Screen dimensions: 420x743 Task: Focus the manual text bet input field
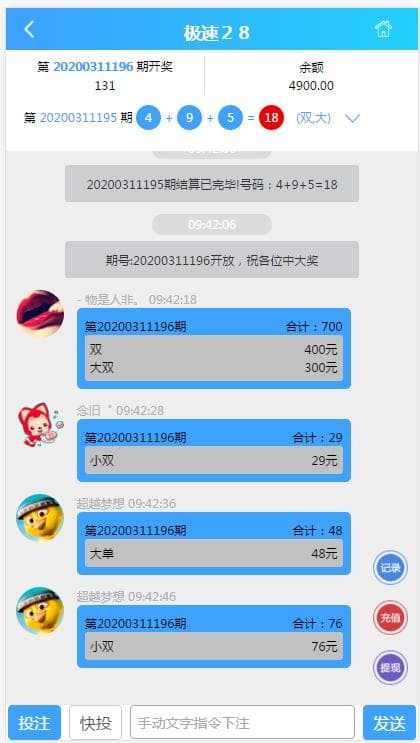coord(242,723)
